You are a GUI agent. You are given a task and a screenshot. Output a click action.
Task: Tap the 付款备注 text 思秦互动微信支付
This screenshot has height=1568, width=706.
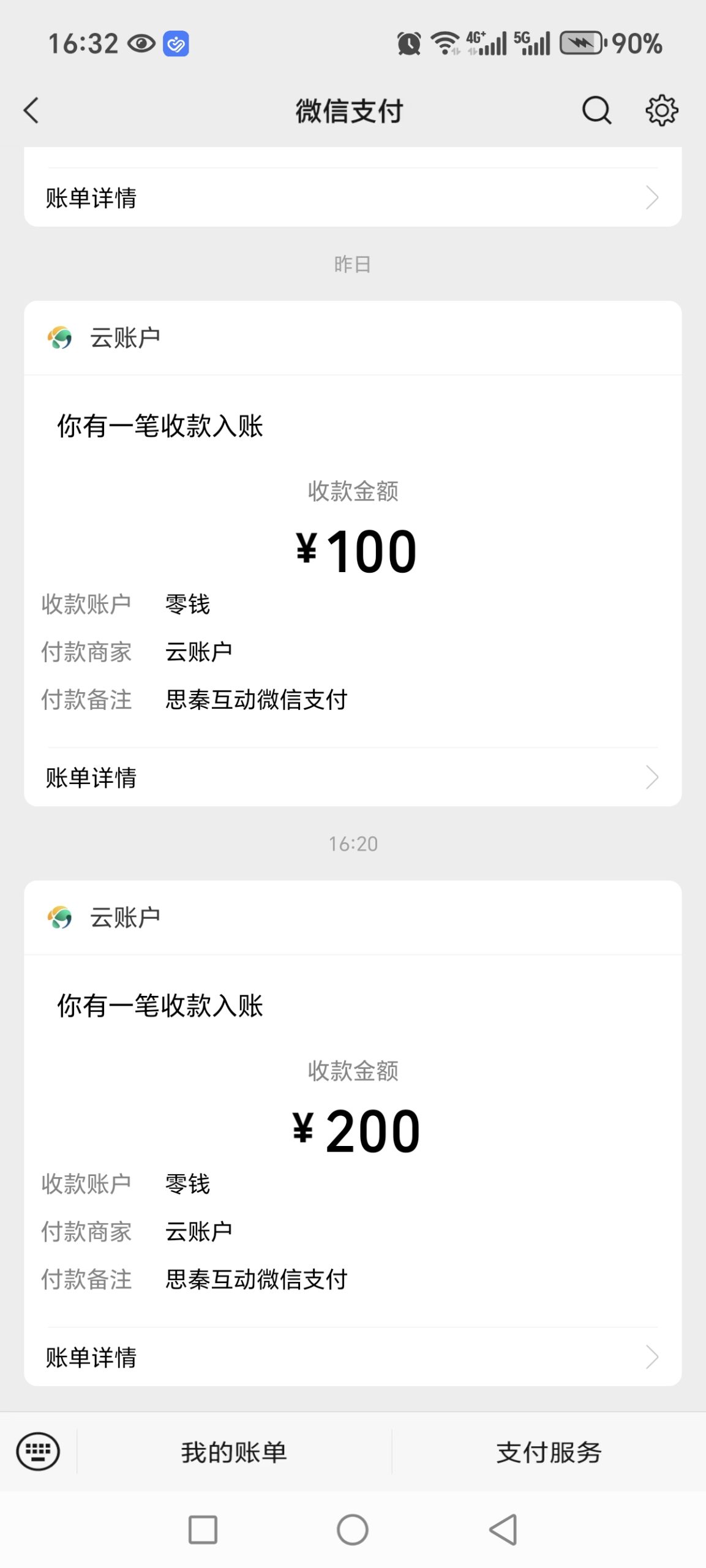click(x=255, y=699)
